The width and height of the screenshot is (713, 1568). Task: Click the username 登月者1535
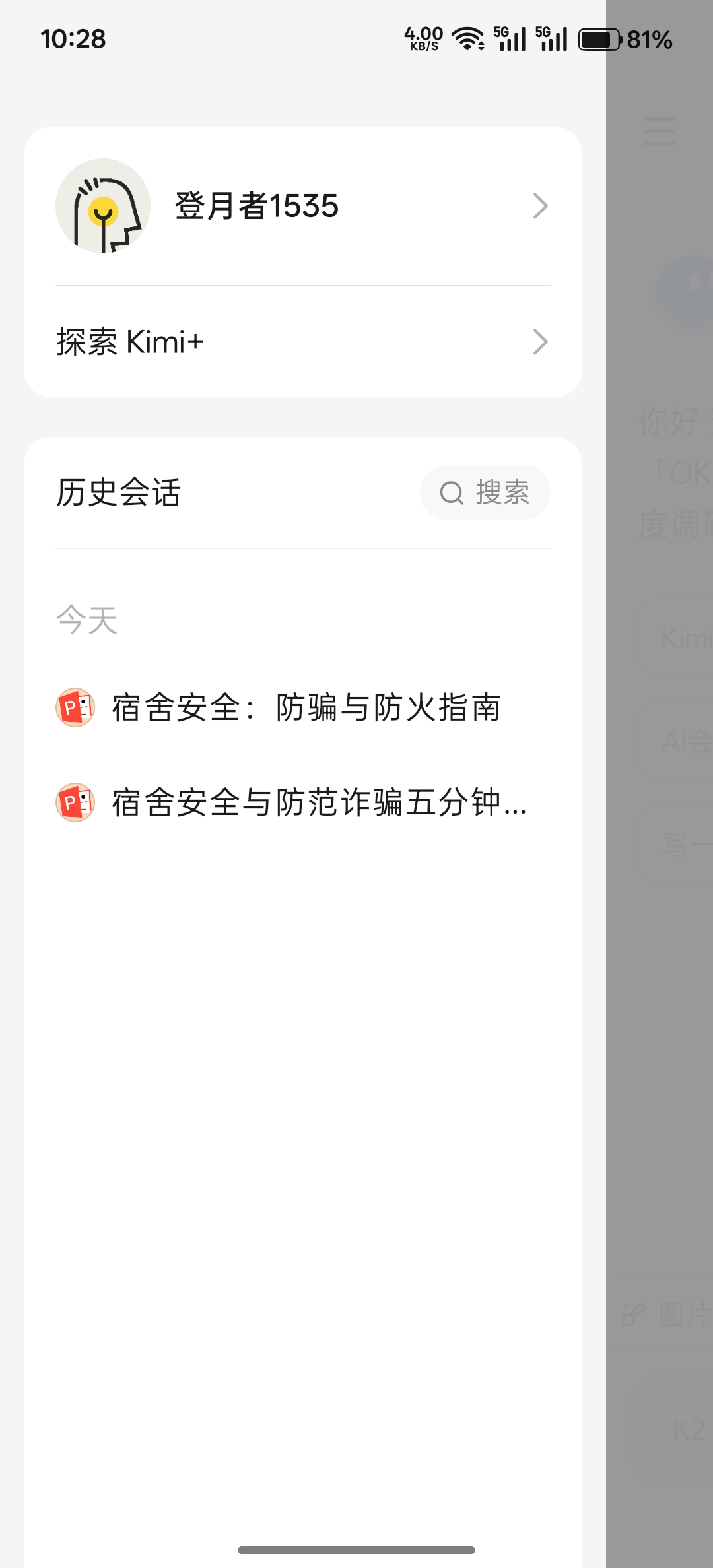[x=257, y=207]
